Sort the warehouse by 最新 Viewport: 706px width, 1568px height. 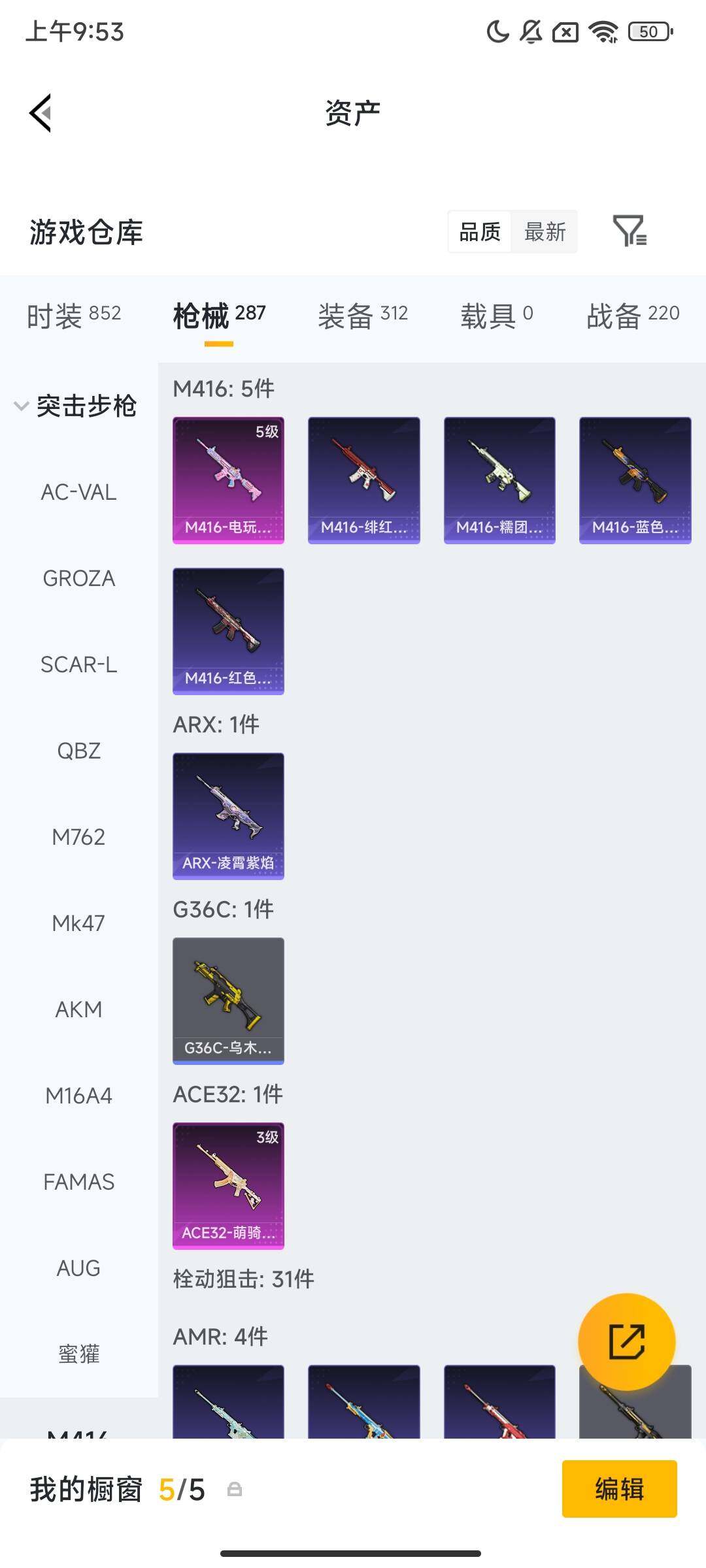coord(545,232)
